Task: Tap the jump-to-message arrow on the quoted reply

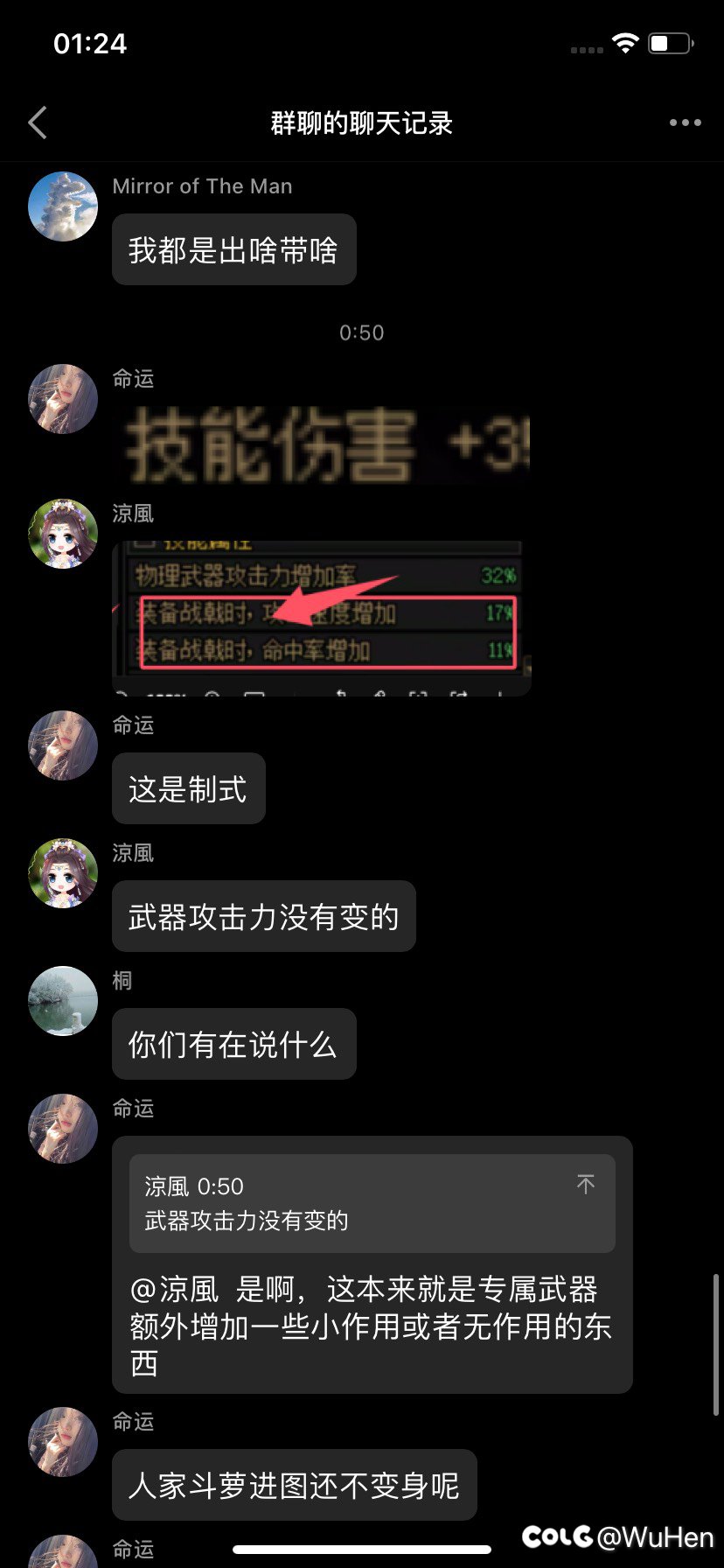Action: 586,1184
